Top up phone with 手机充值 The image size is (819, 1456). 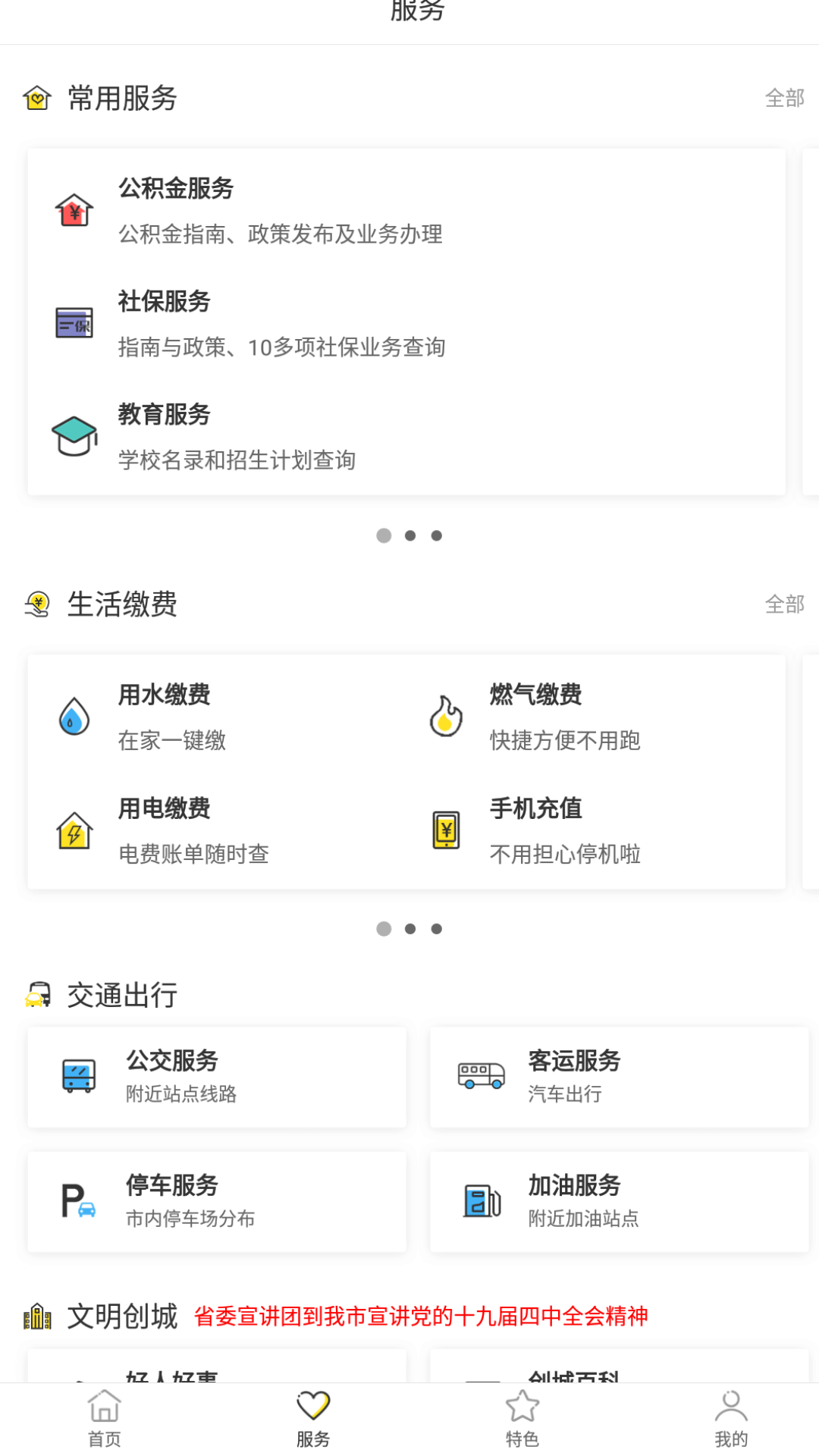564,830
